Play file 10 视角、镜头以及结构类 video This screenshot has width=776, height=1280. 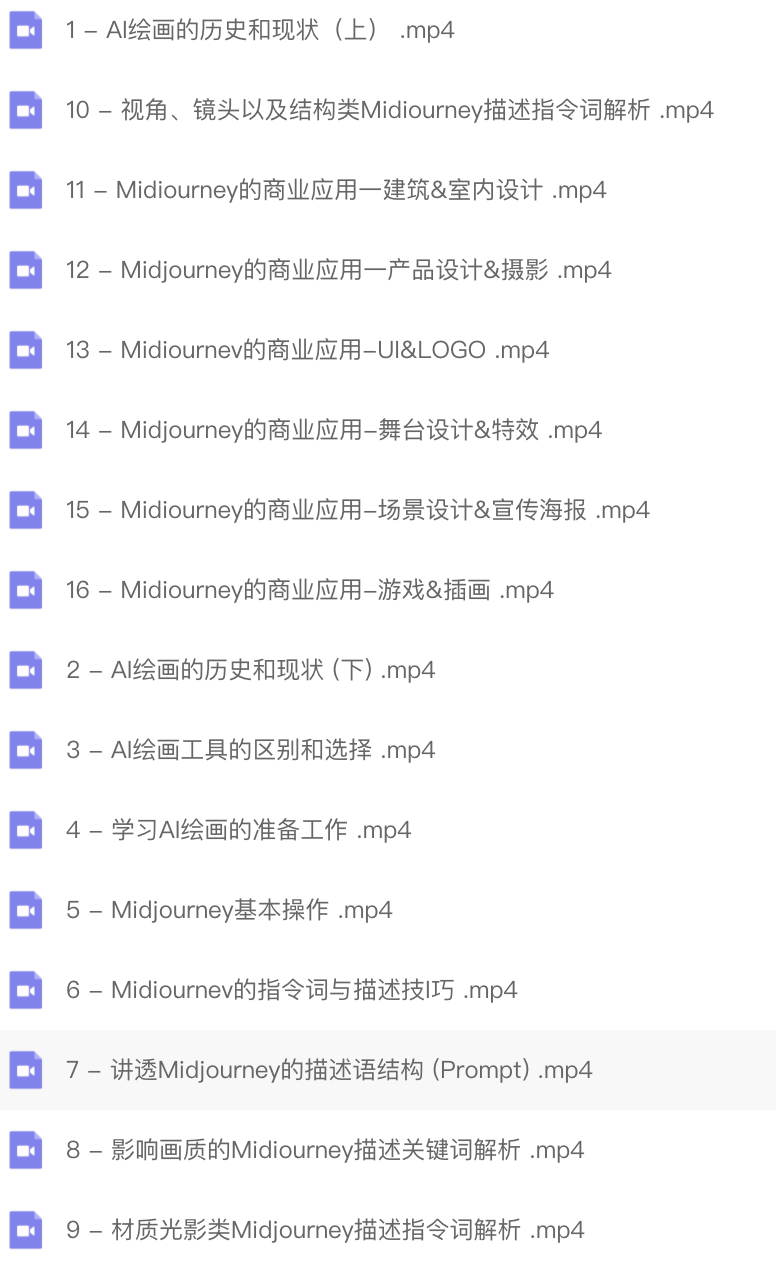[x=389, y=110]
